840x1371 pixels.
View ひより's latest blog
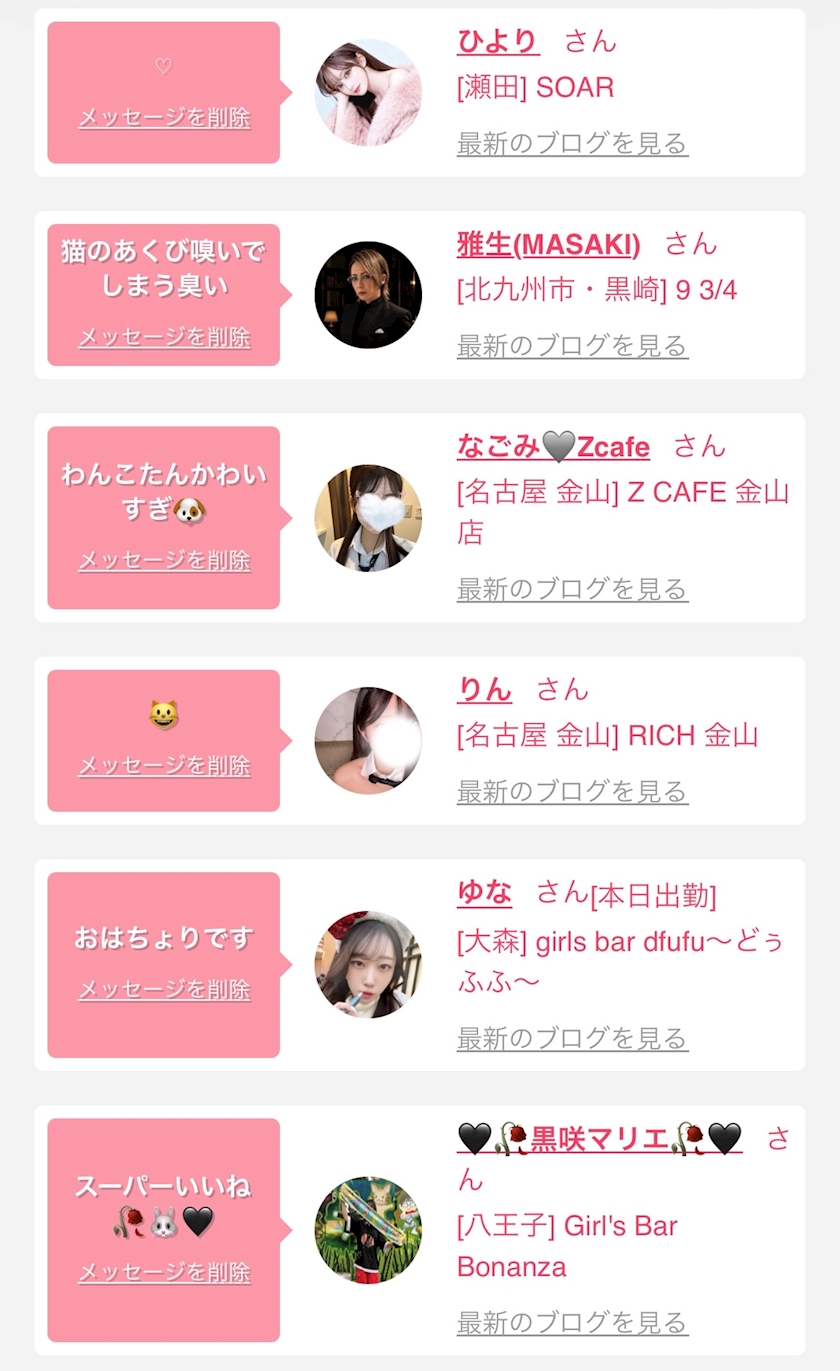click(572, 144)
